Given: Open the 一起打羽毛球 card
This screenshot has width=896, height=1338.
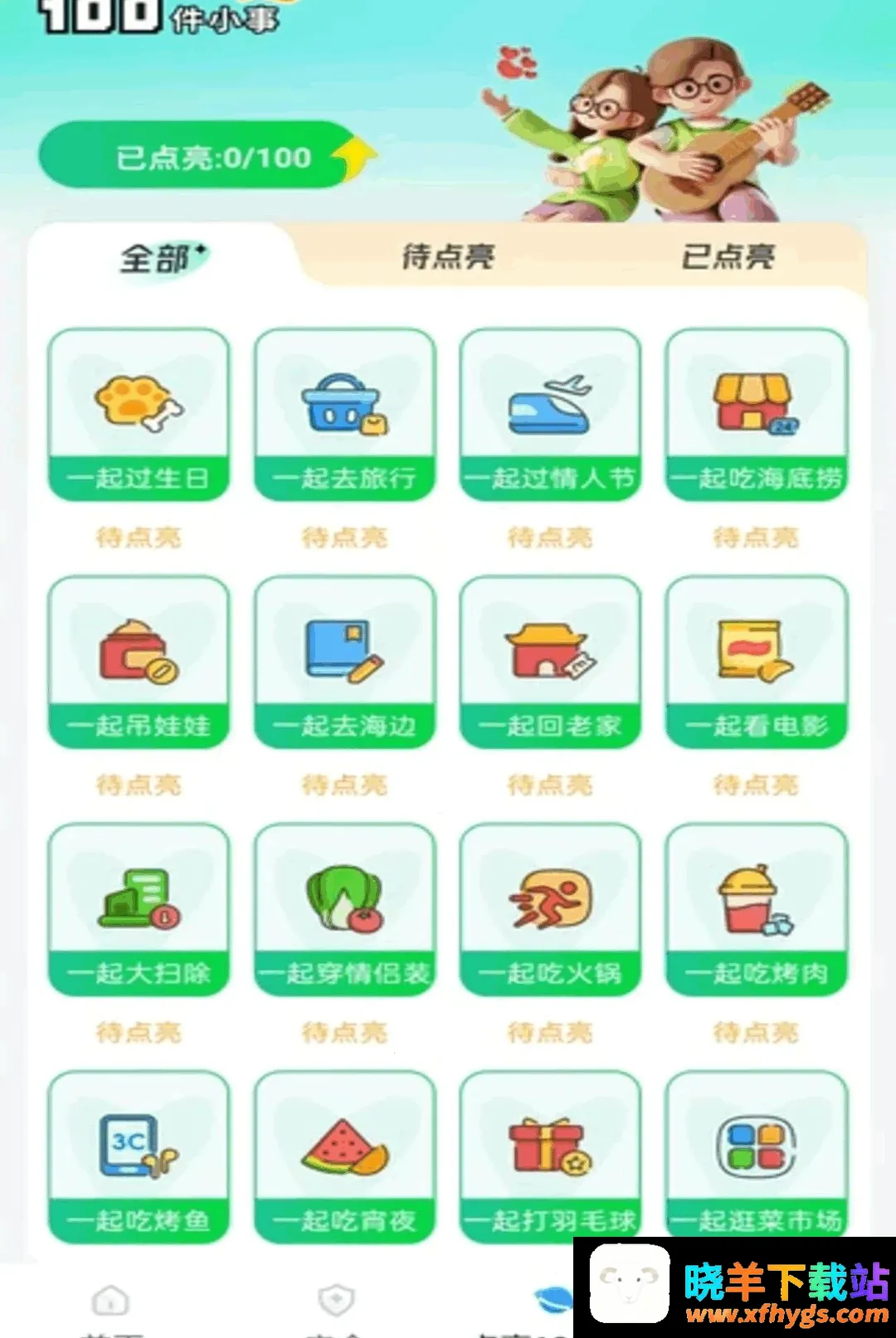Looking at the screenshot, I should tap(550, 1156).
